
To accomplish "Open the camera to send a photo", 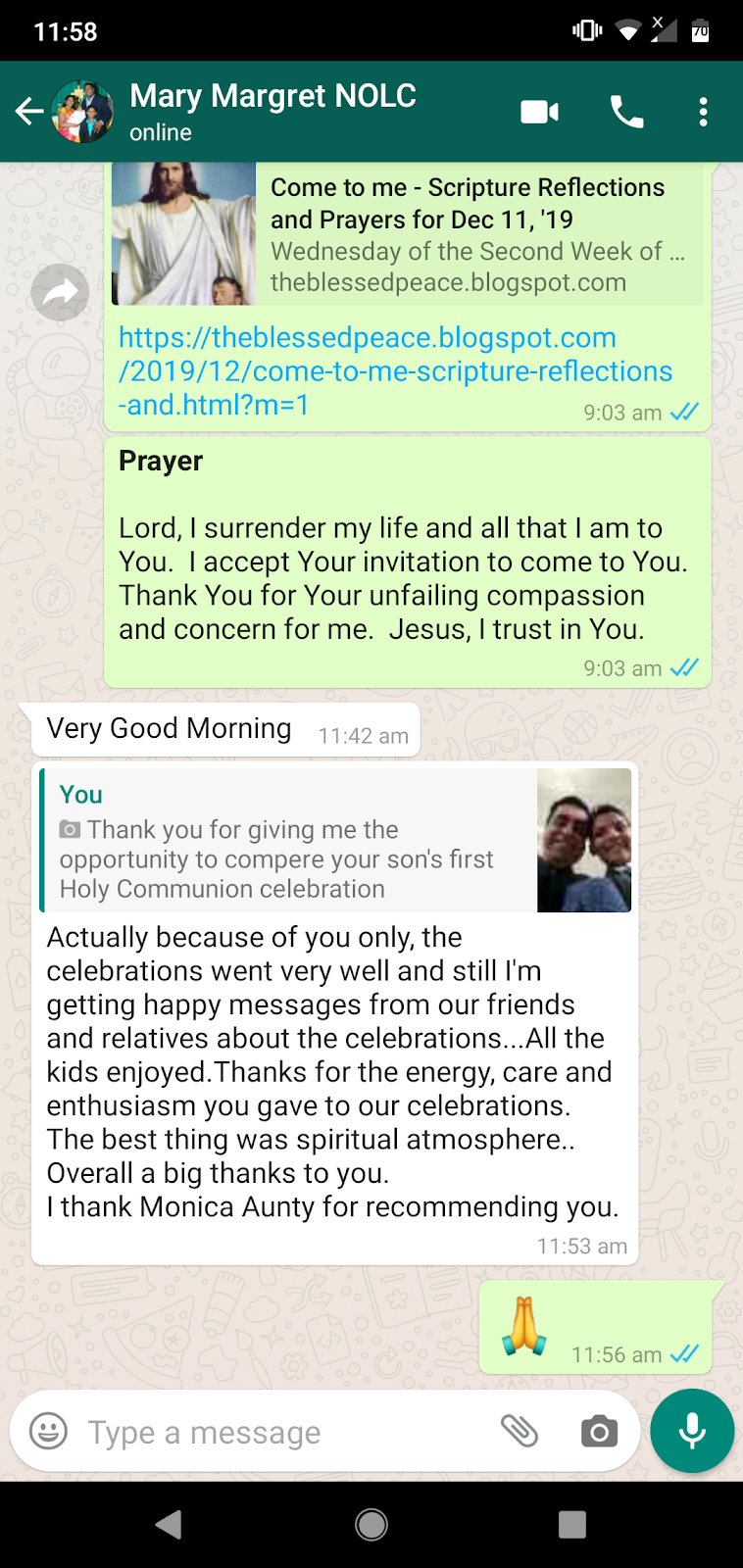I will (599, 1432).
